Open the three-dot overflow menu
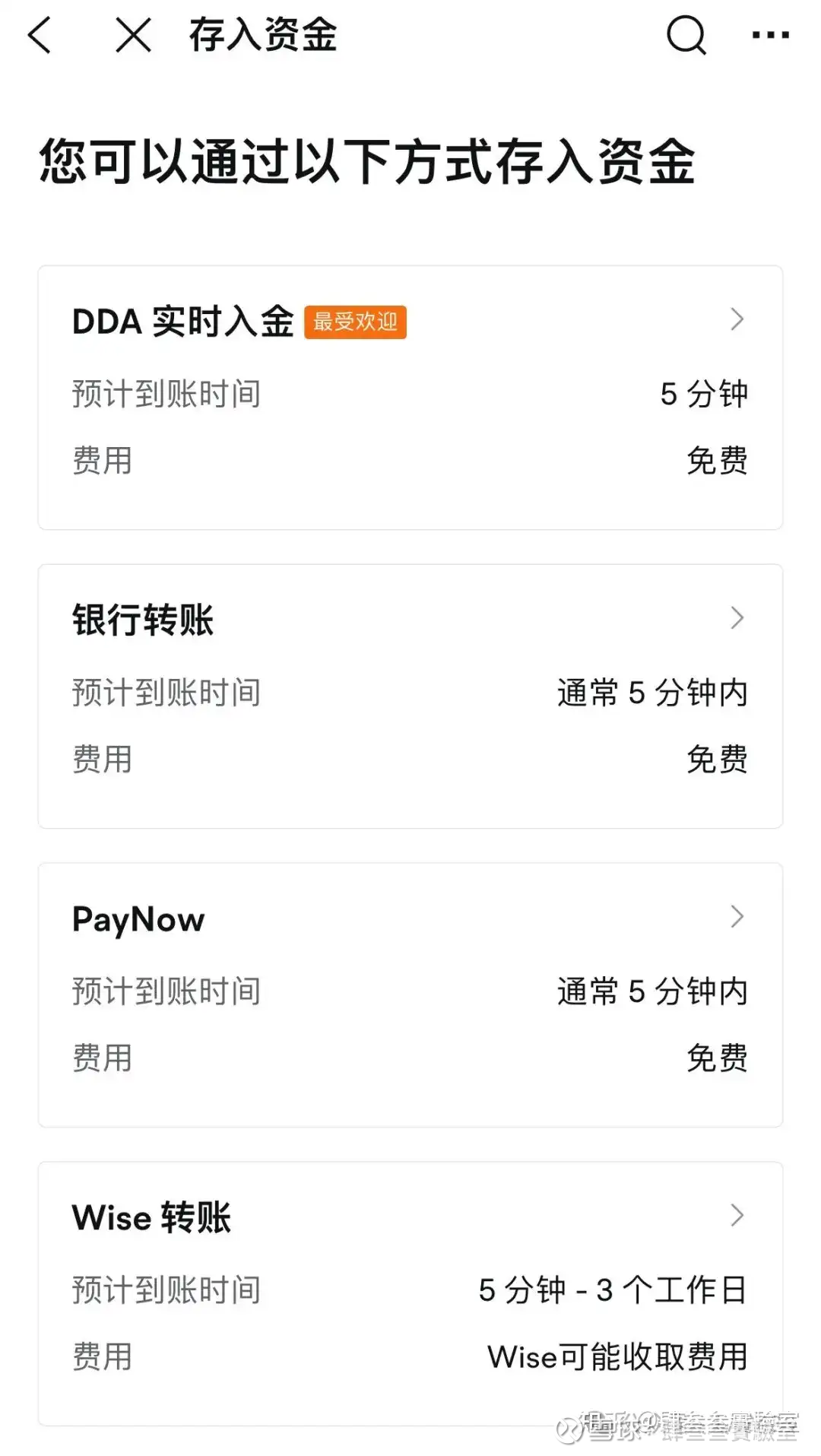The image size is (821, 1456). 771,35
